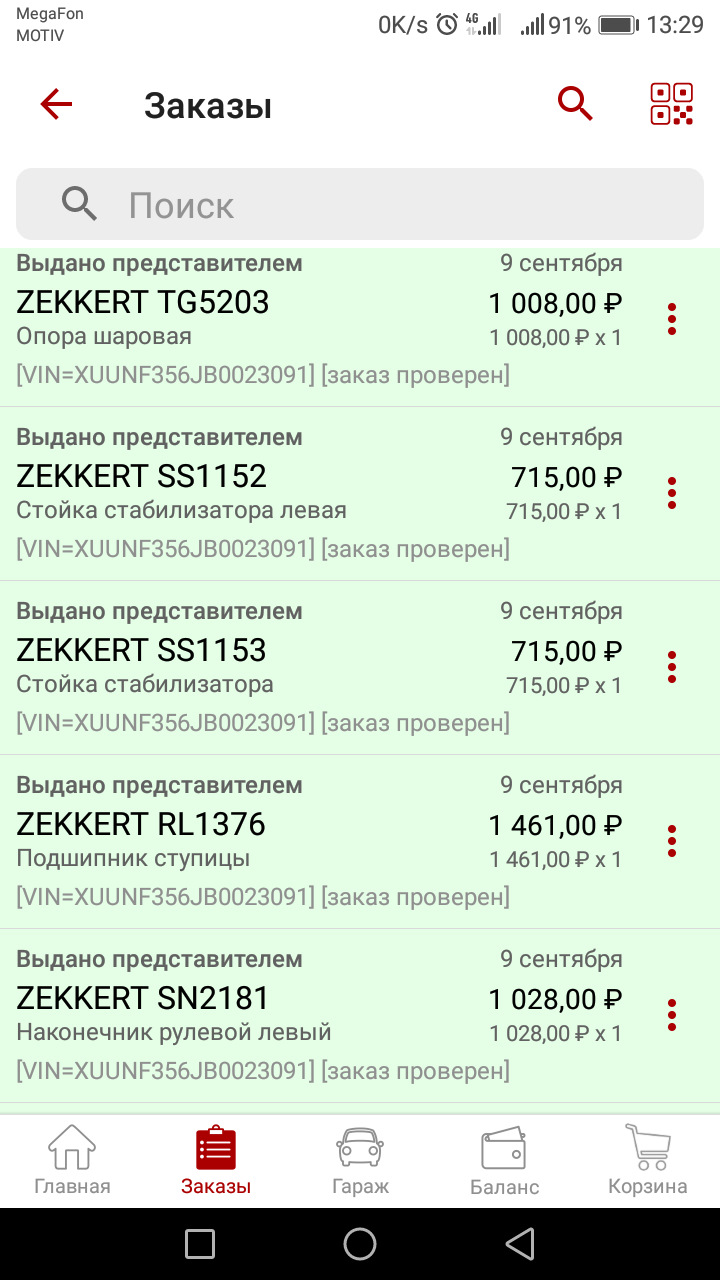720x1280 pixels.
Task: Open options for ZEKKERT SS1153 order
Action: [672, 667]
